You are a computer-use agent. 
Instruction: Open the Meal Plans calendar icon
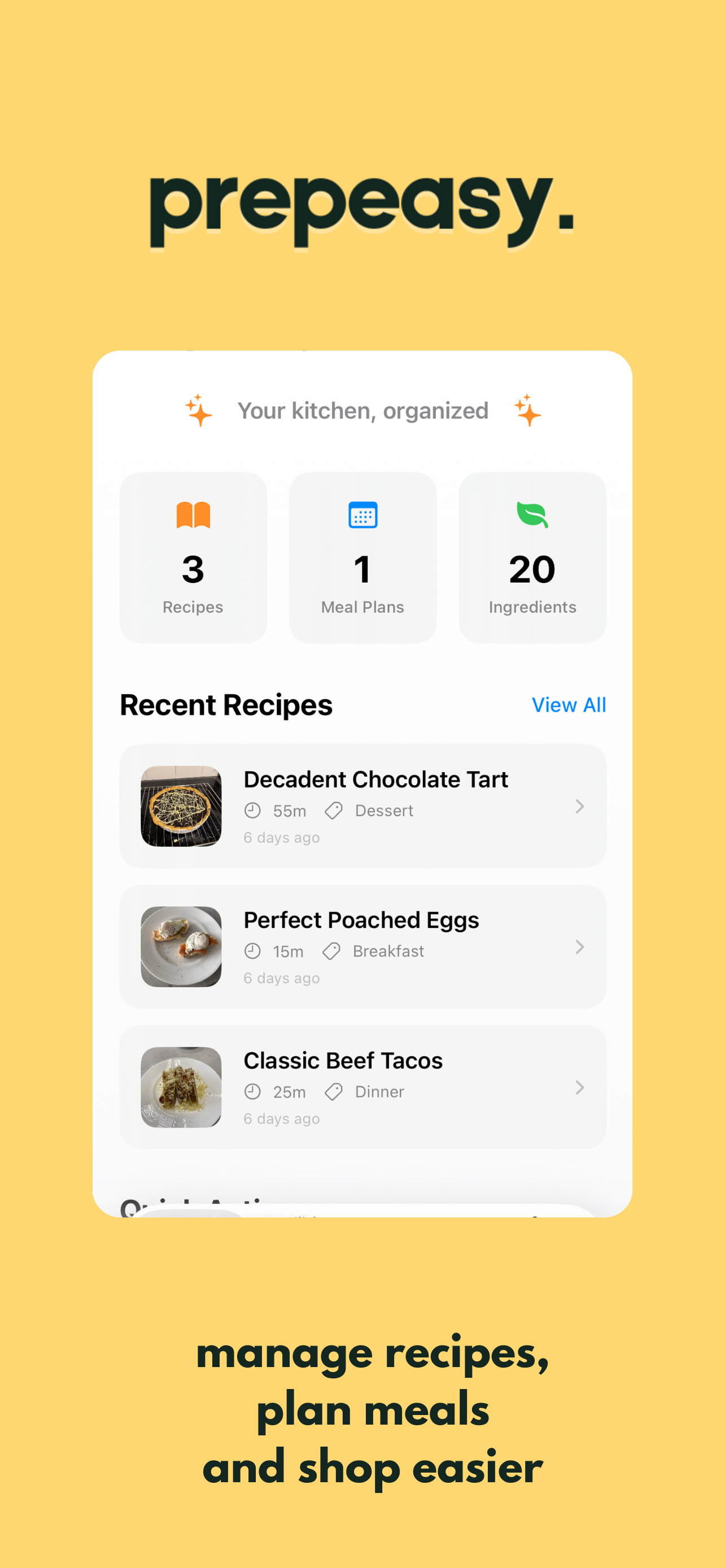(x=362, y=515)
